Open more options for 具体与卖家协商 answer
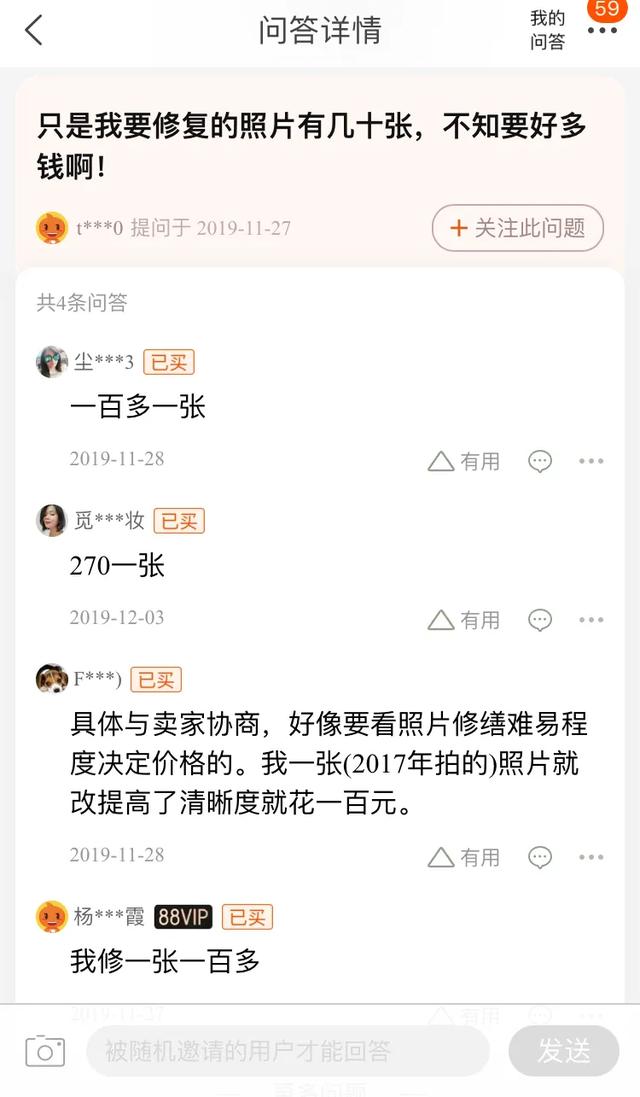The image size is (640, 1097). [591, 857]
